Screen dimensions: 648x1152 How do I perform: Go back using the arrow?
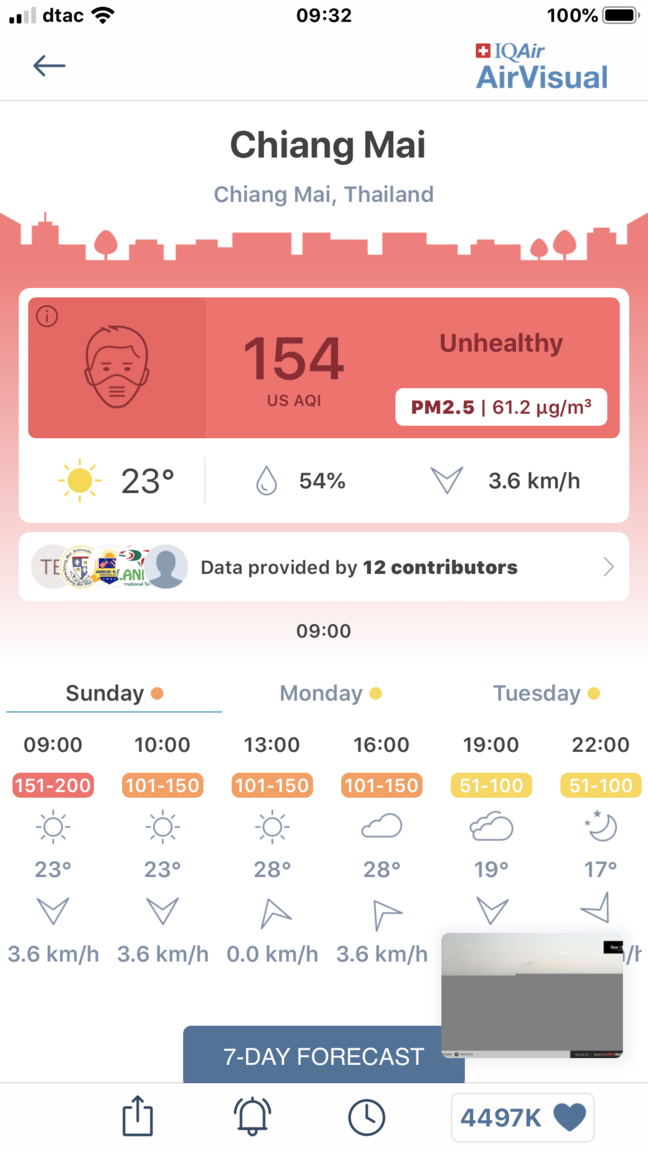pyautogui.click(x=49, y=66)
